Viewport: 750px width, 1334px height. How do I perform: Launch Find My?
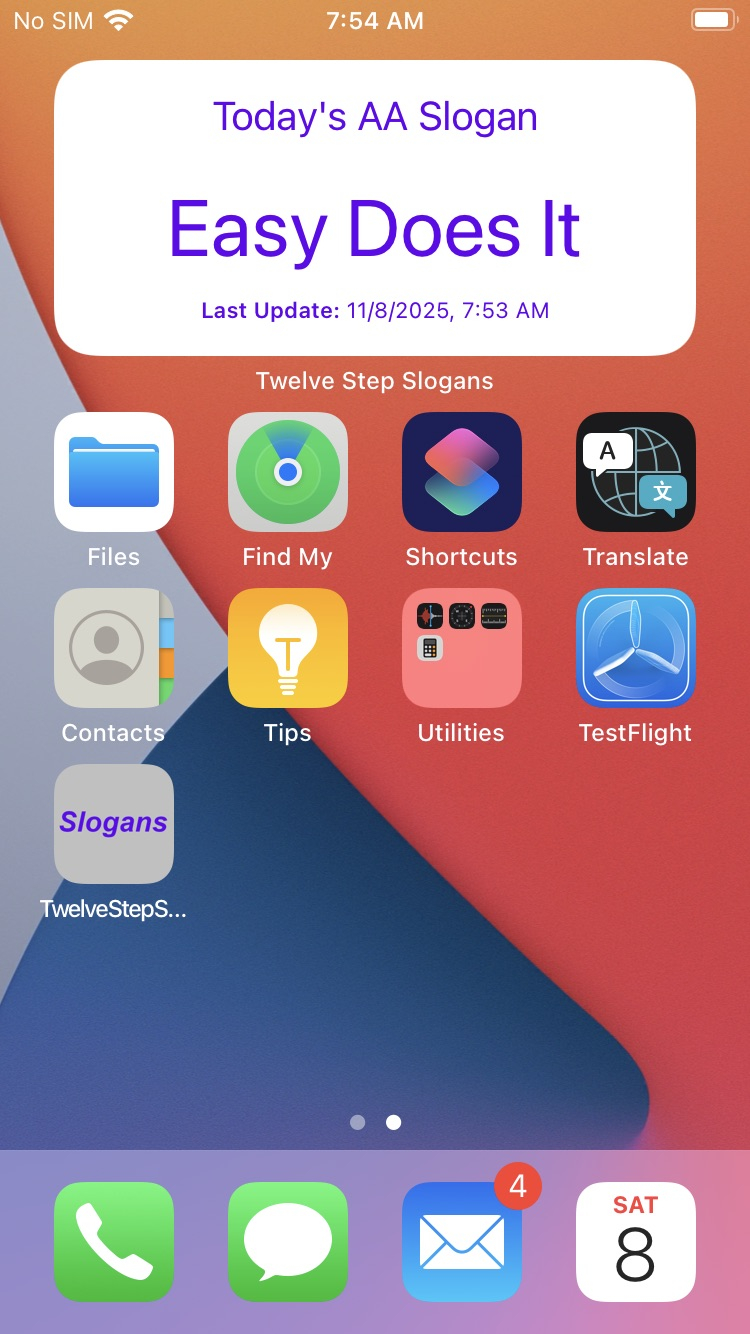tap(288, 472)
